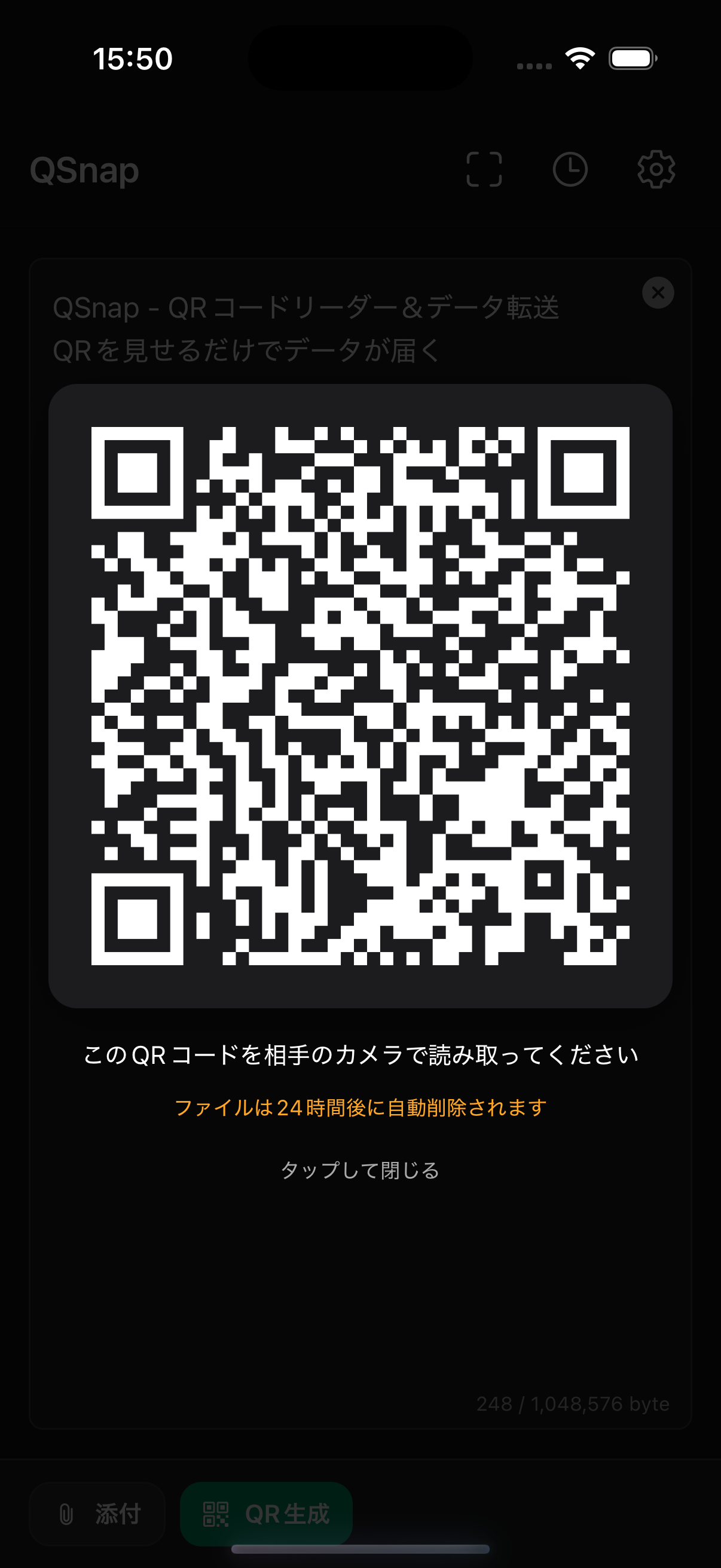721x1568 pixels.
Task: Tap the 15:50 clock in the status bar
Action: [x=134, y=58]
